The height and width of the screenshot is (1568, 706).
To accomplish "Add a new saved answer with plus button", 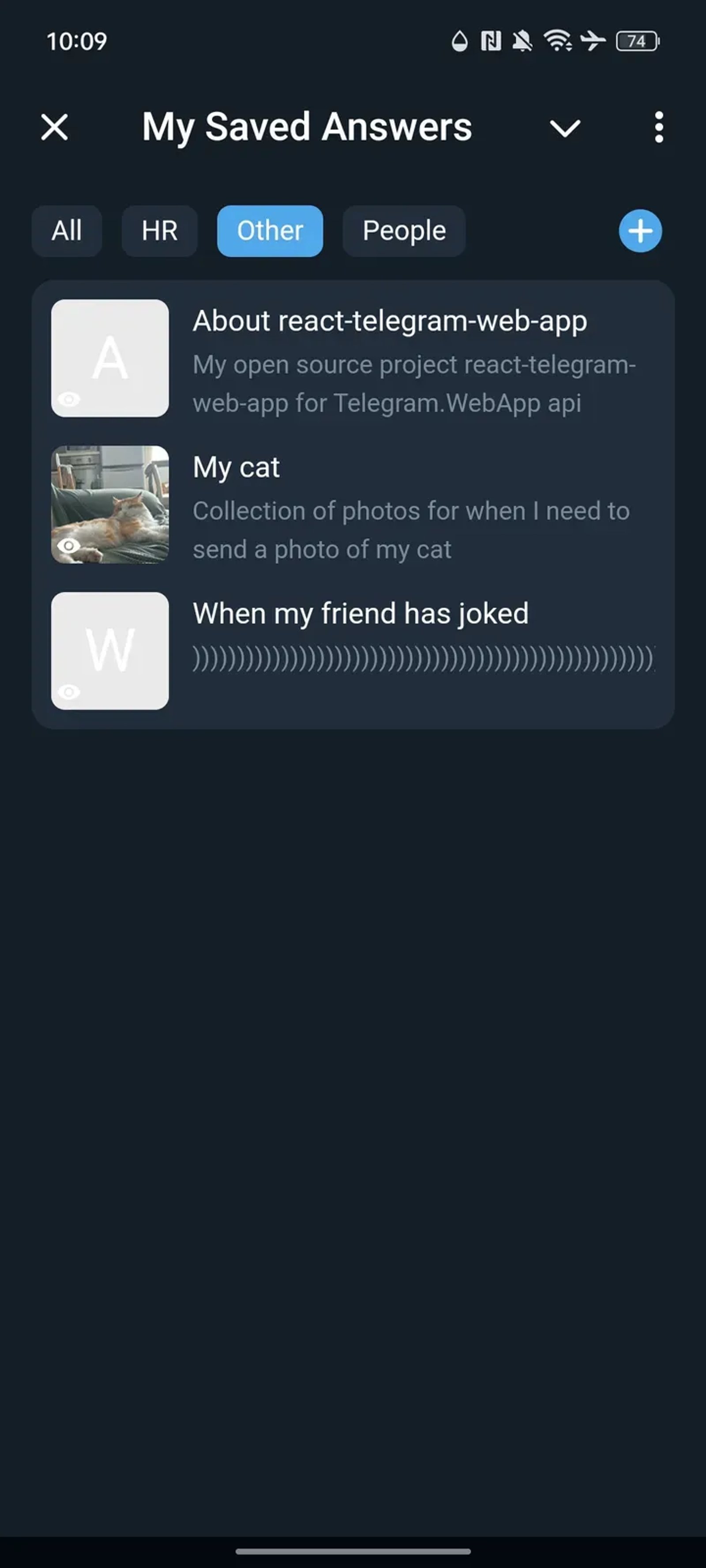I will [x=639, y=231].
